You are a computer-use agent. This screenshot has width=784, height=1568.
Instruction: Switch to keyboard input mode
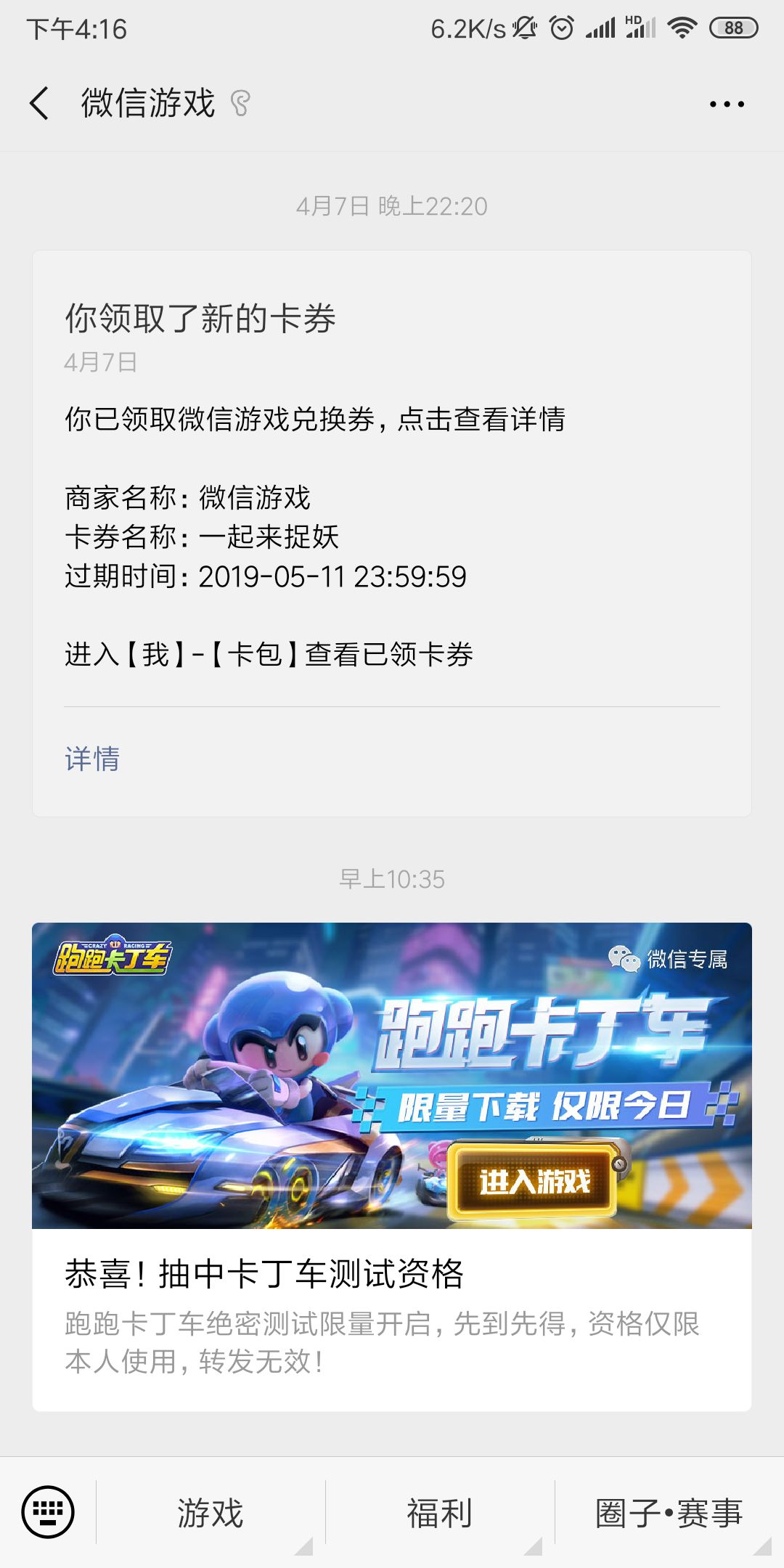coord(48,1512)
